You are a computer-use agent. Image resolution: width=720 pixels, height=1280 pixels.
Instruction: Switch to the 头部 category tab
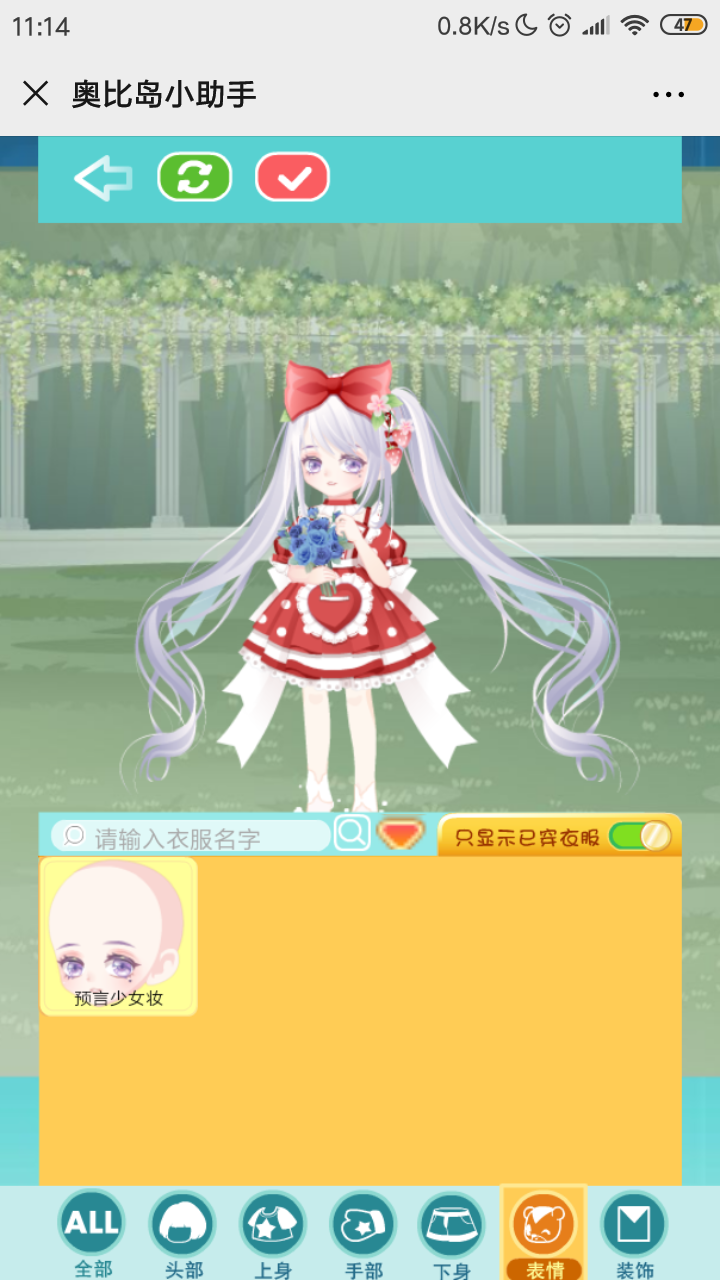(182, 1232)
